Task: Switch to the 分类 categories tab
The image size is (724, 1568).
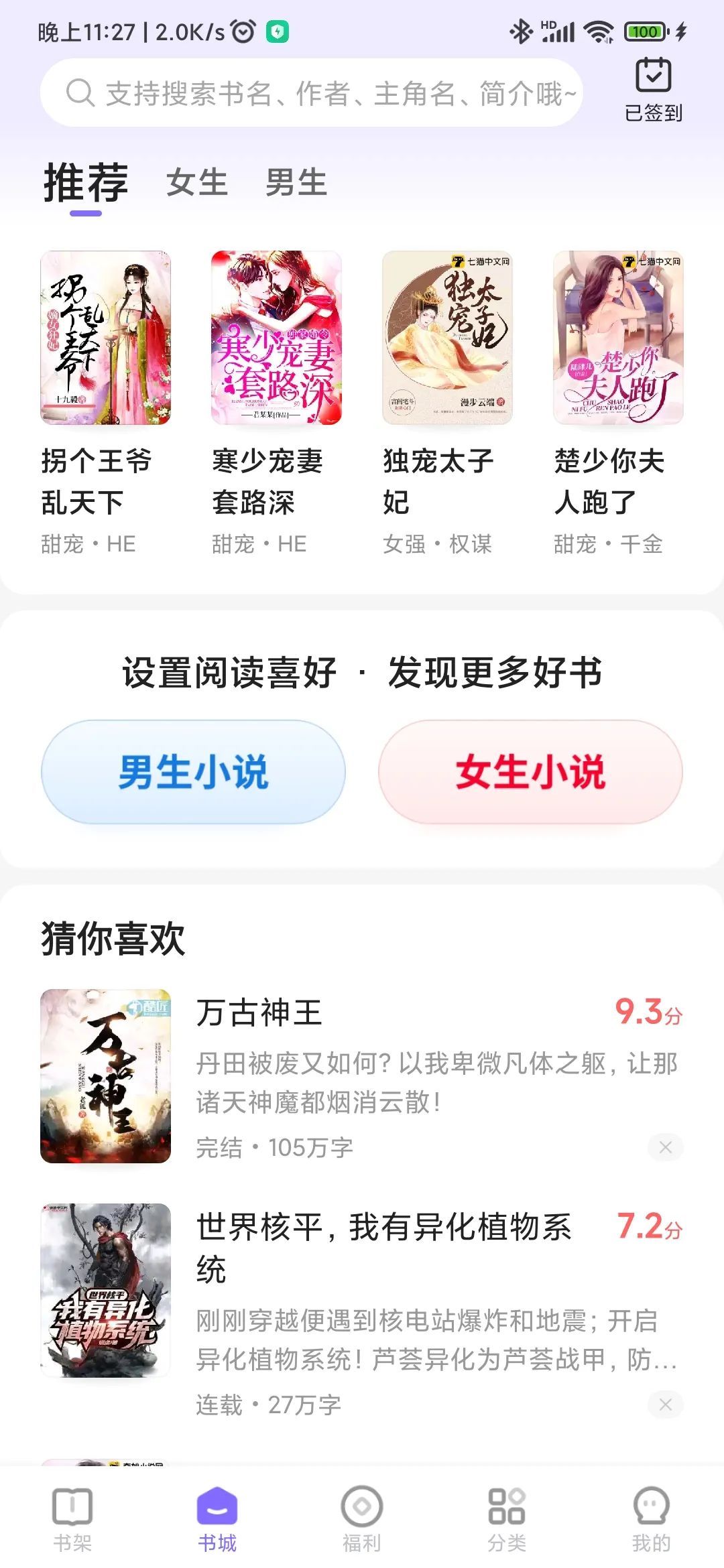Action: coord(507,1519)
